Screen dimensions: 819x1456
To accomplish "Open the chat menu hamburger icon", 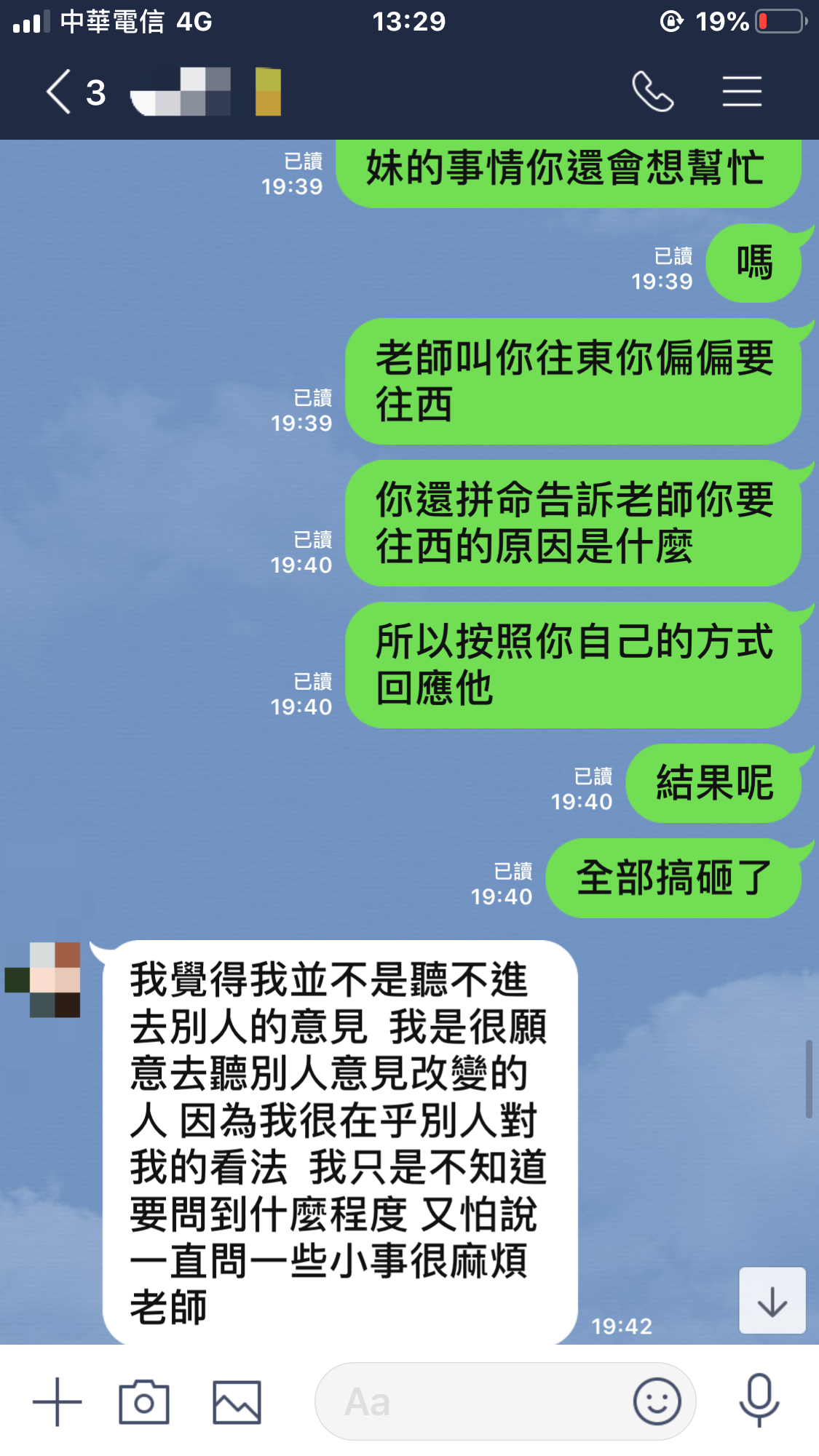I will pyautogui.click(x=742, y=92).
